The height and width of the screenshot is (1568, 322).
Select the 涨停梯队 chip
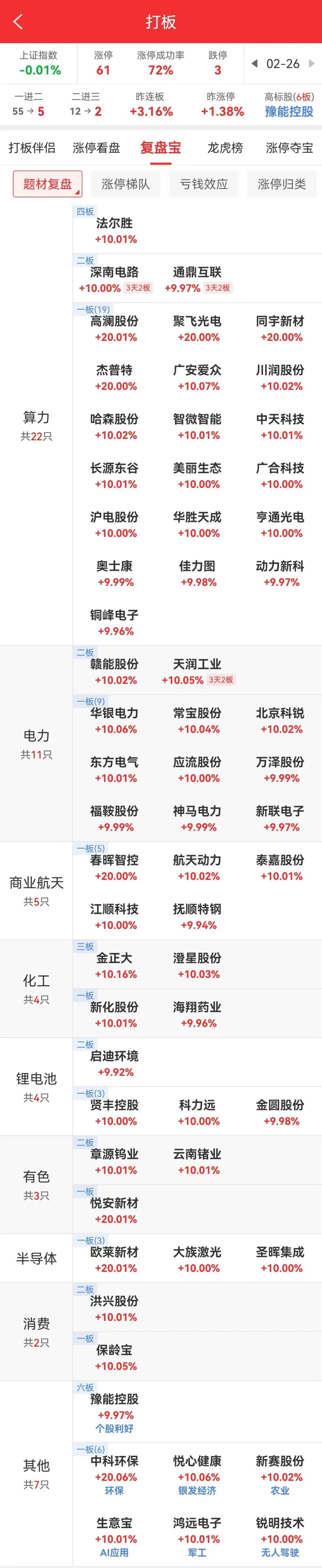(x=126, y=184)
